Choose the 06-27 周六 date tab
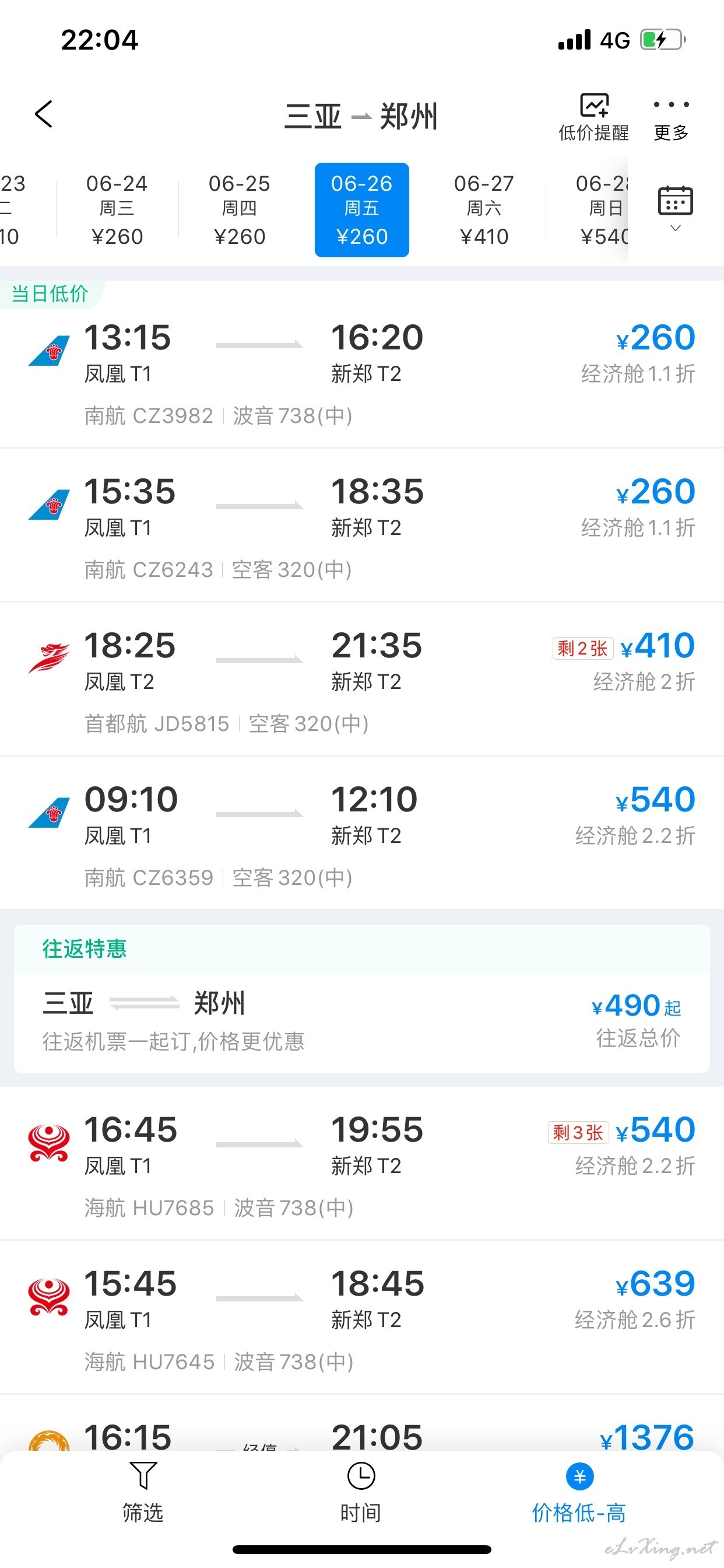This screenshot has height=1568, width=724. (x=484, y=210)
